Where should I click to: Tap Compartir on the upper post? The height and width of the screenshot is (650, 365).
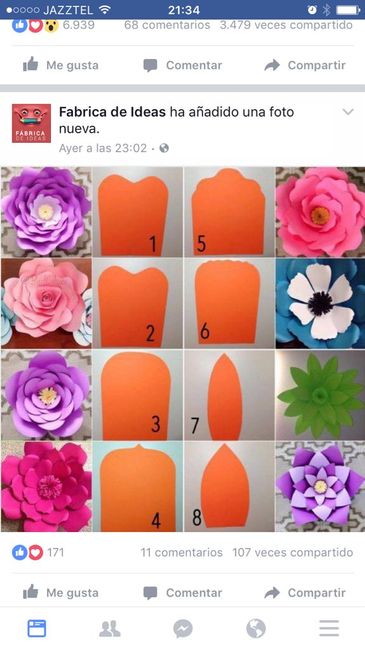(x=305, y=65)
